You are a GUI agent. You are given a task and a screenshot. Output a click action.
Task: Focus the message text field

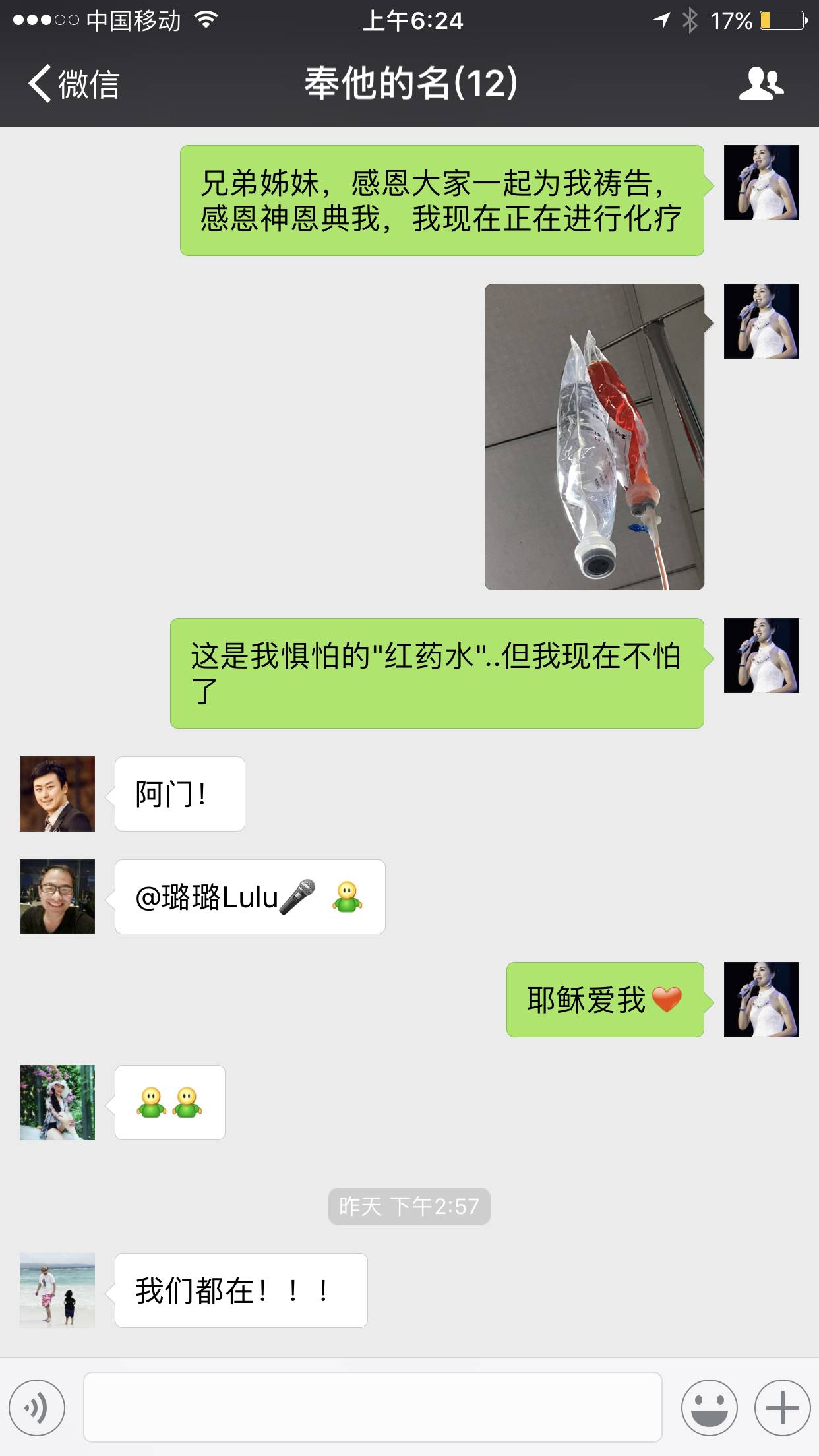(x=373, y=1408)
